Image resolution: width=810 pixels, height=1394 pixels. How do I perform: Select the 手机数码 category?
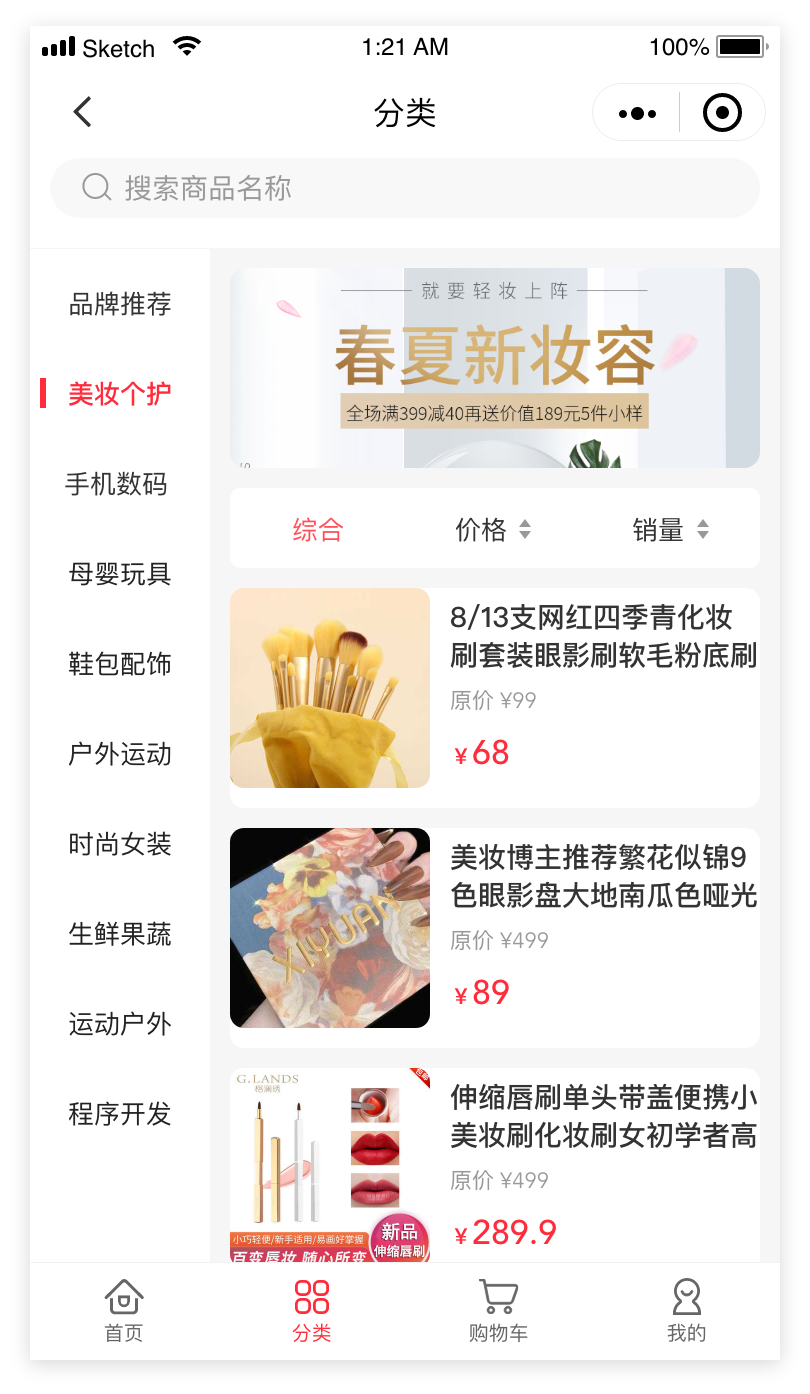pyautogui.click(x=116, y=484)
